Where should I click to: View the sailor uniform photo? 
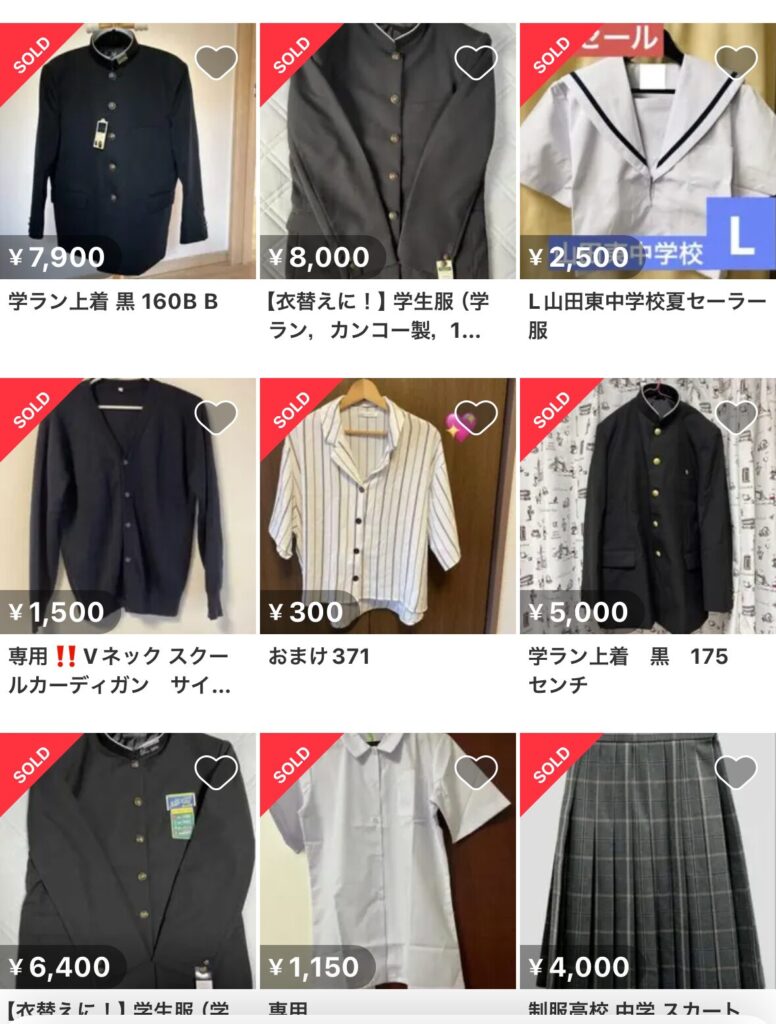click(x=647, y=140)
